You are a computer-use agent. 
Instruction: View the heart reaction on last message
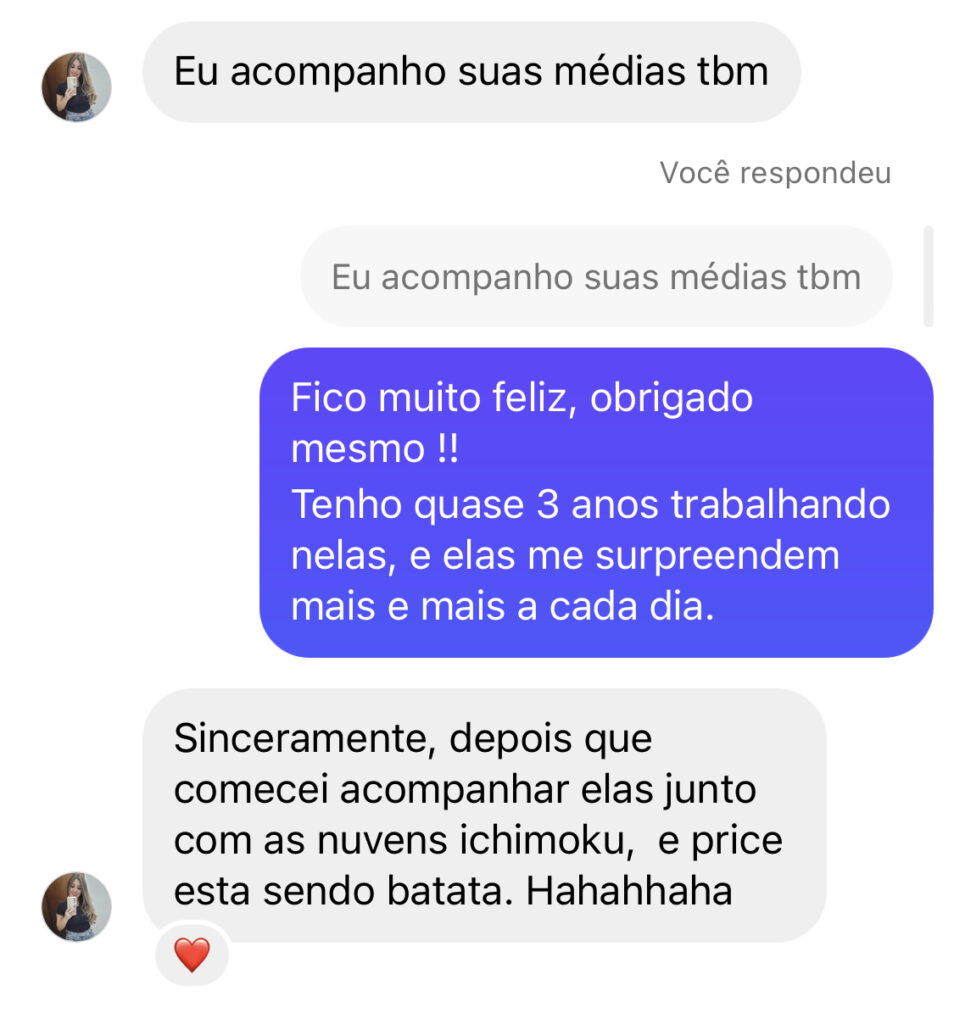coord(192,955)
